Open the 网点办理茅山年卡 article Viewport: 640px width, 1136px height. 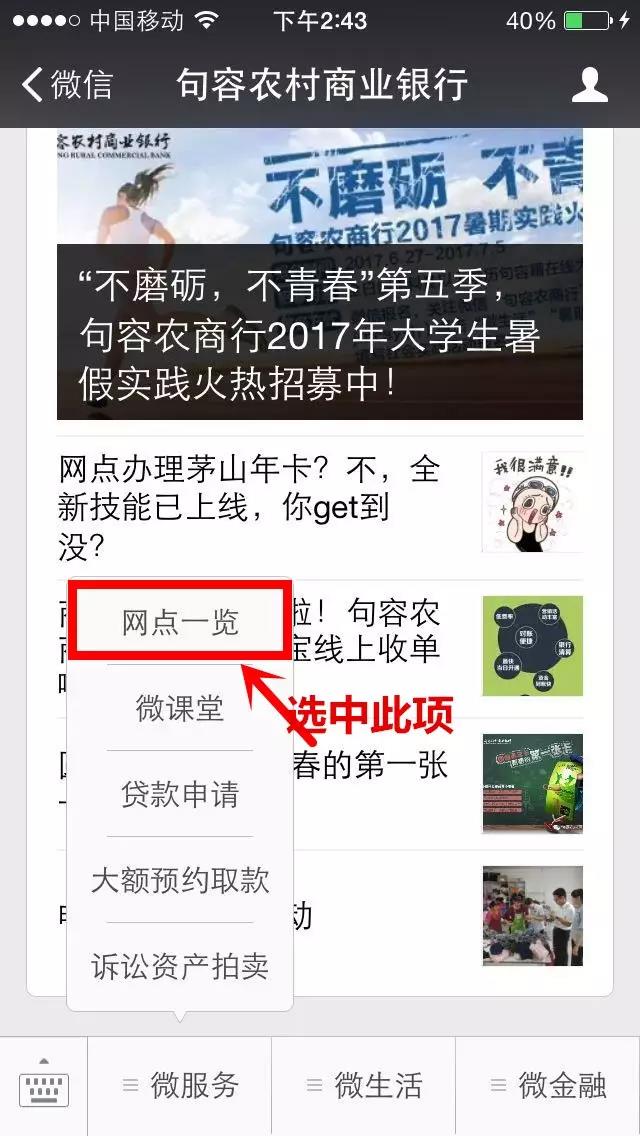[250, 507]
